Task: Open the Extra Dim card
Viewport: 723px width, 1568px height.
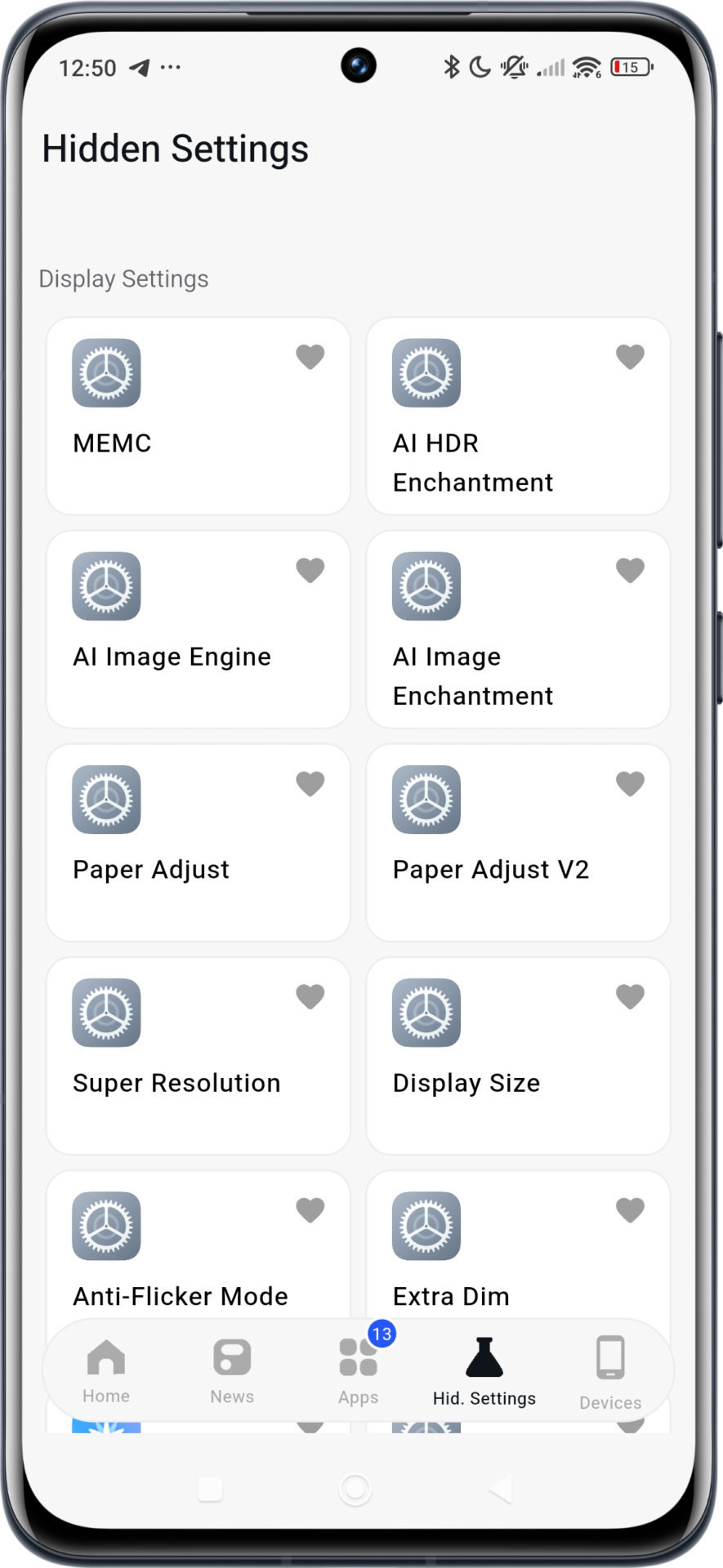Action: 518,1249
